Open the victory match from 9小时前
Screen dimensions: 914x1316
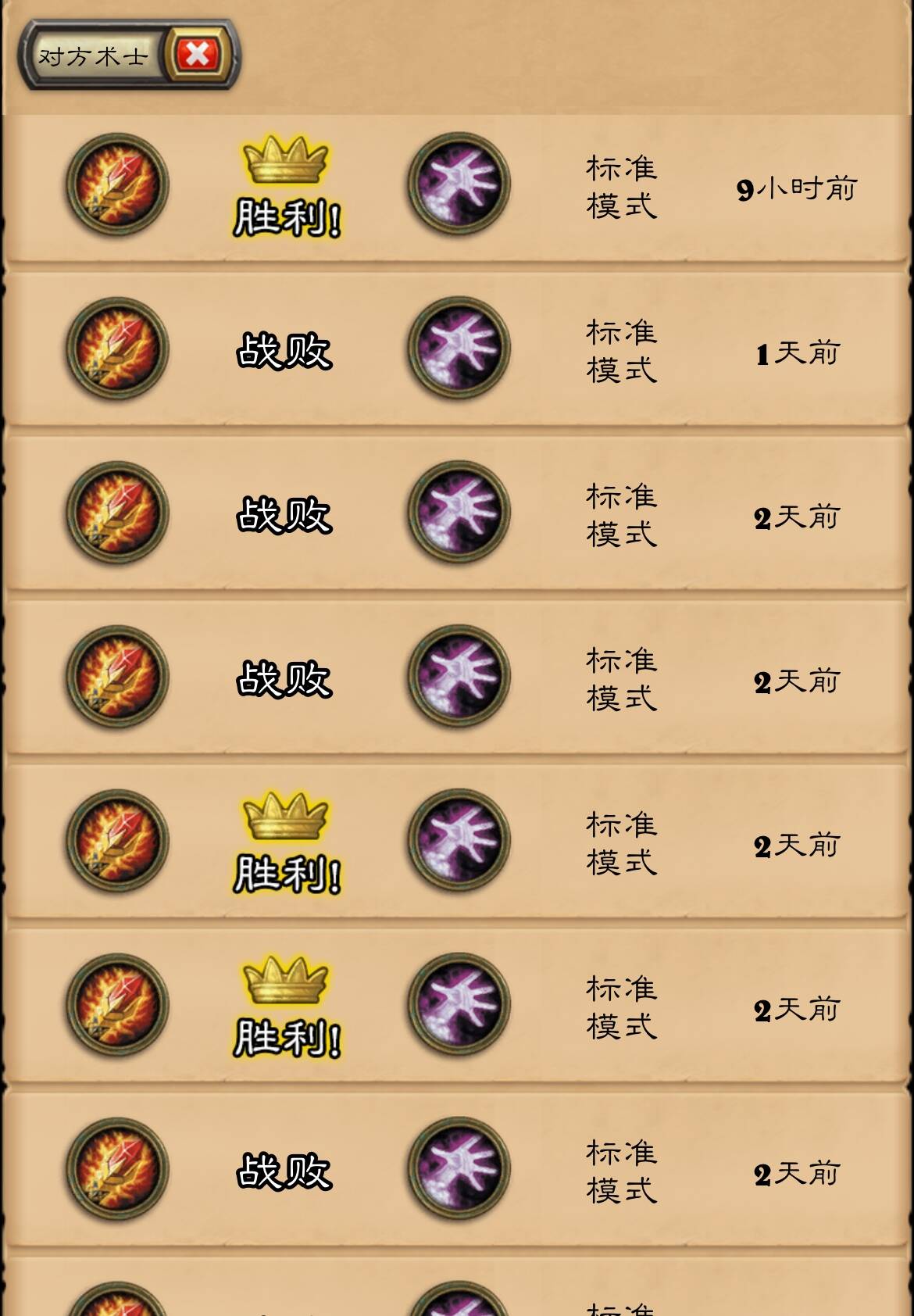click(x=457, y=188)
